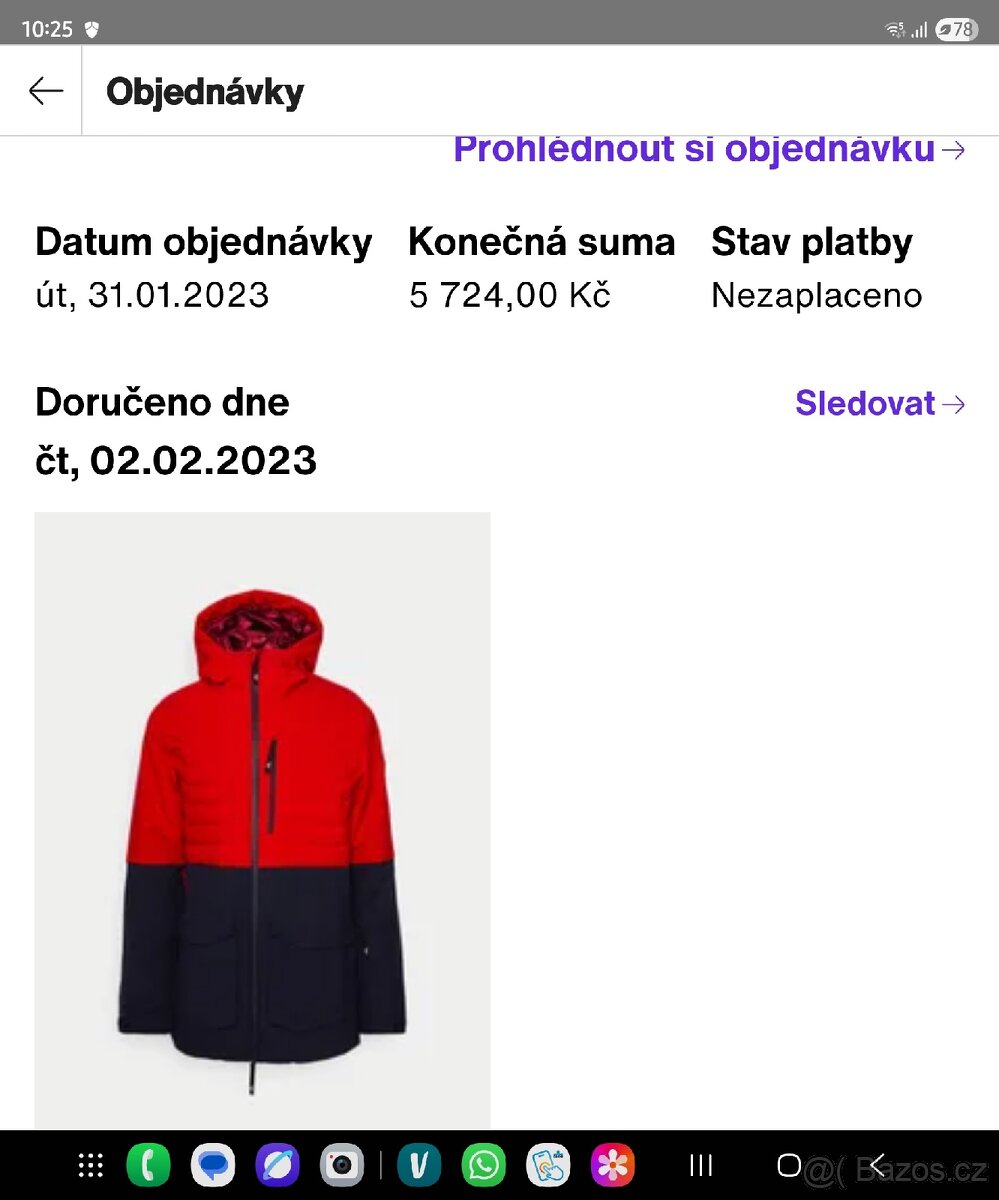Open WhatsApp from the taskbar

pos(484,1165)
